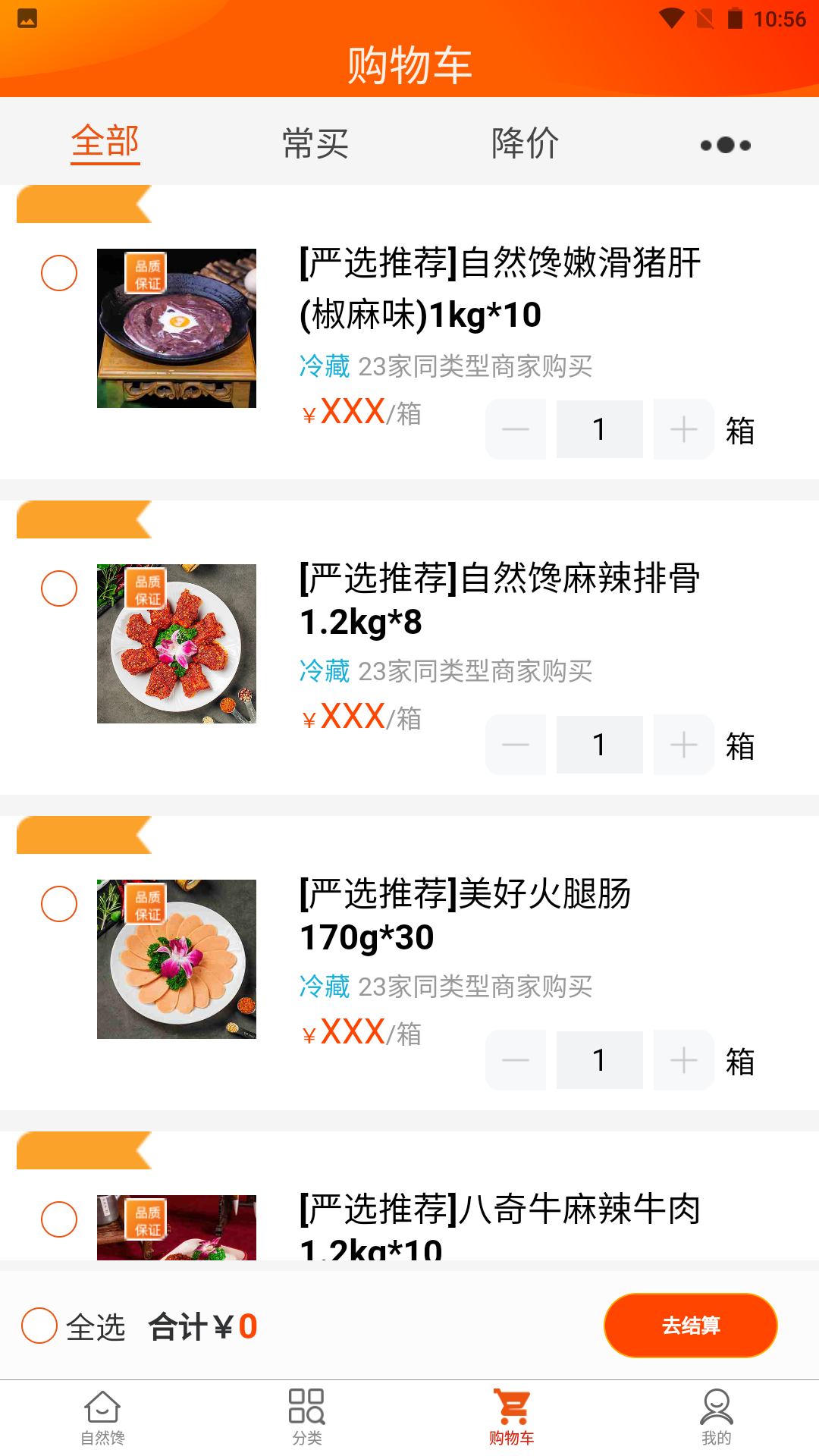Tap the 去结算 checkout button

pyautogui.click(x=690, y=1326)
